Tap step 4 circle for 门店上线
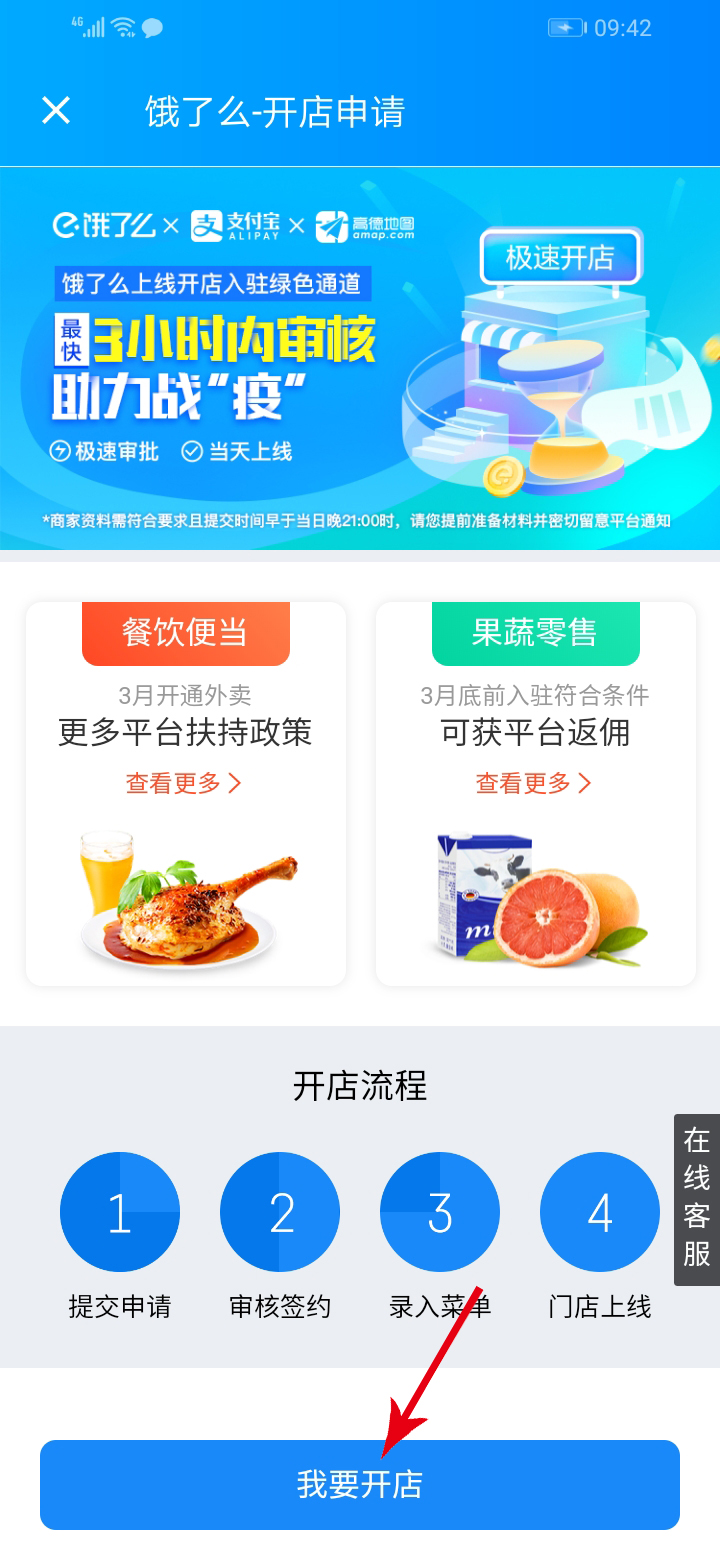Viewport: 720px width, 1560px height. click(x=600, y=1211)
